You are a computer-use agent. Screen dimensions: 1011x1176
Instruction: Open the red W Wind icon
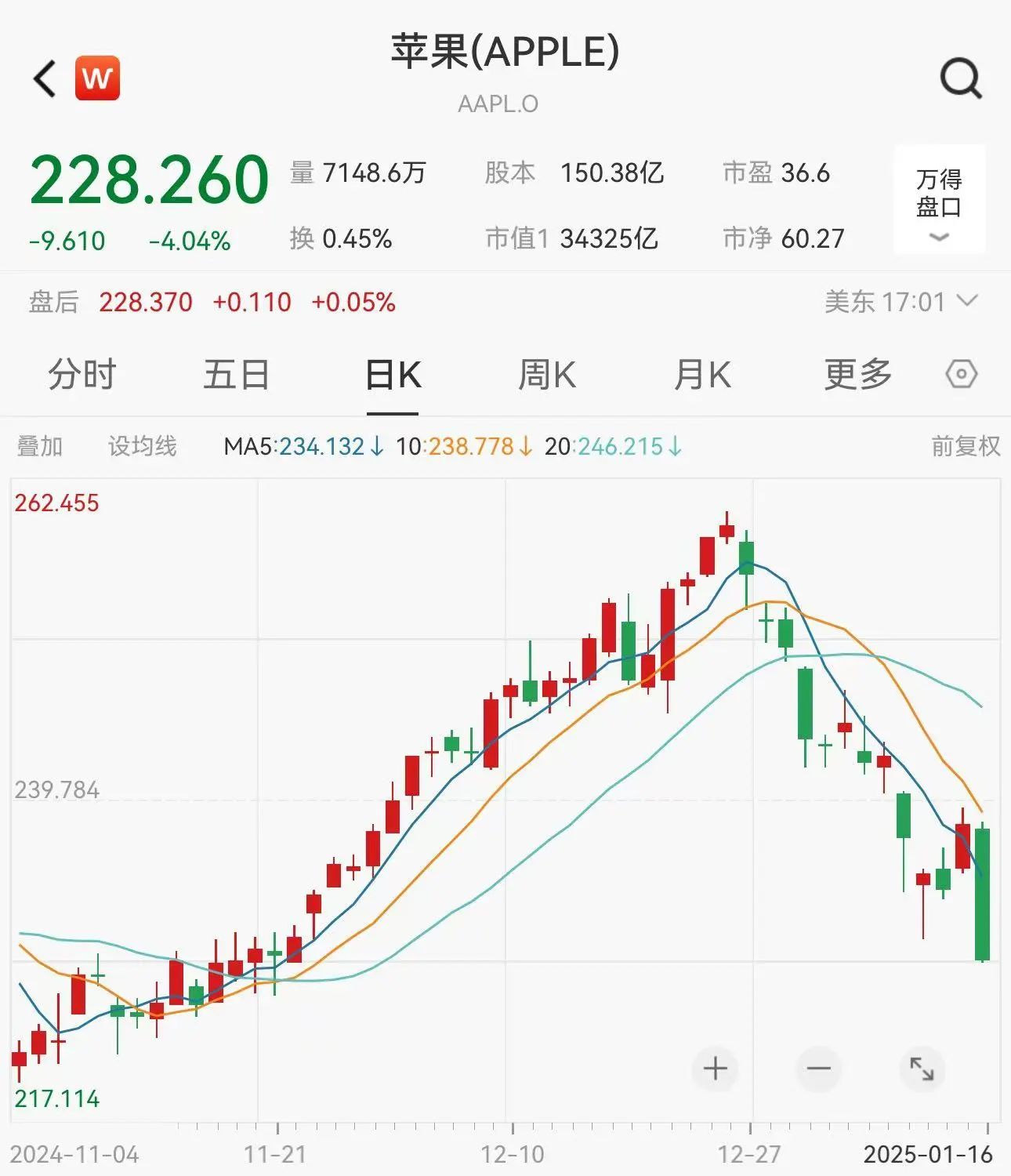coord(97,78)
